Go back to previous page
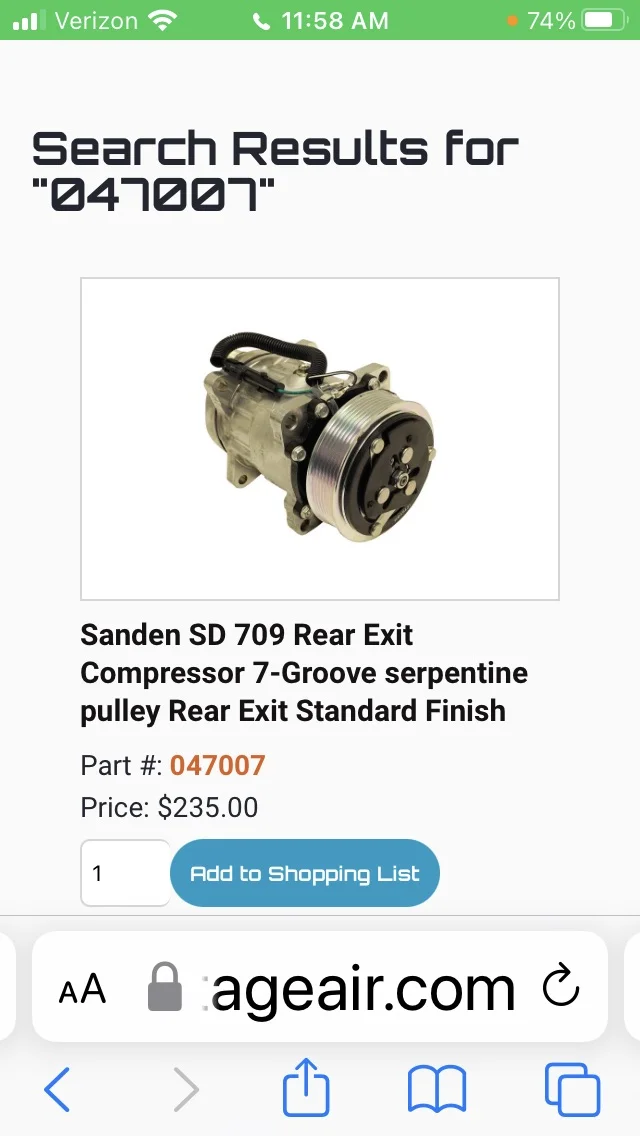 (57, 1088)
